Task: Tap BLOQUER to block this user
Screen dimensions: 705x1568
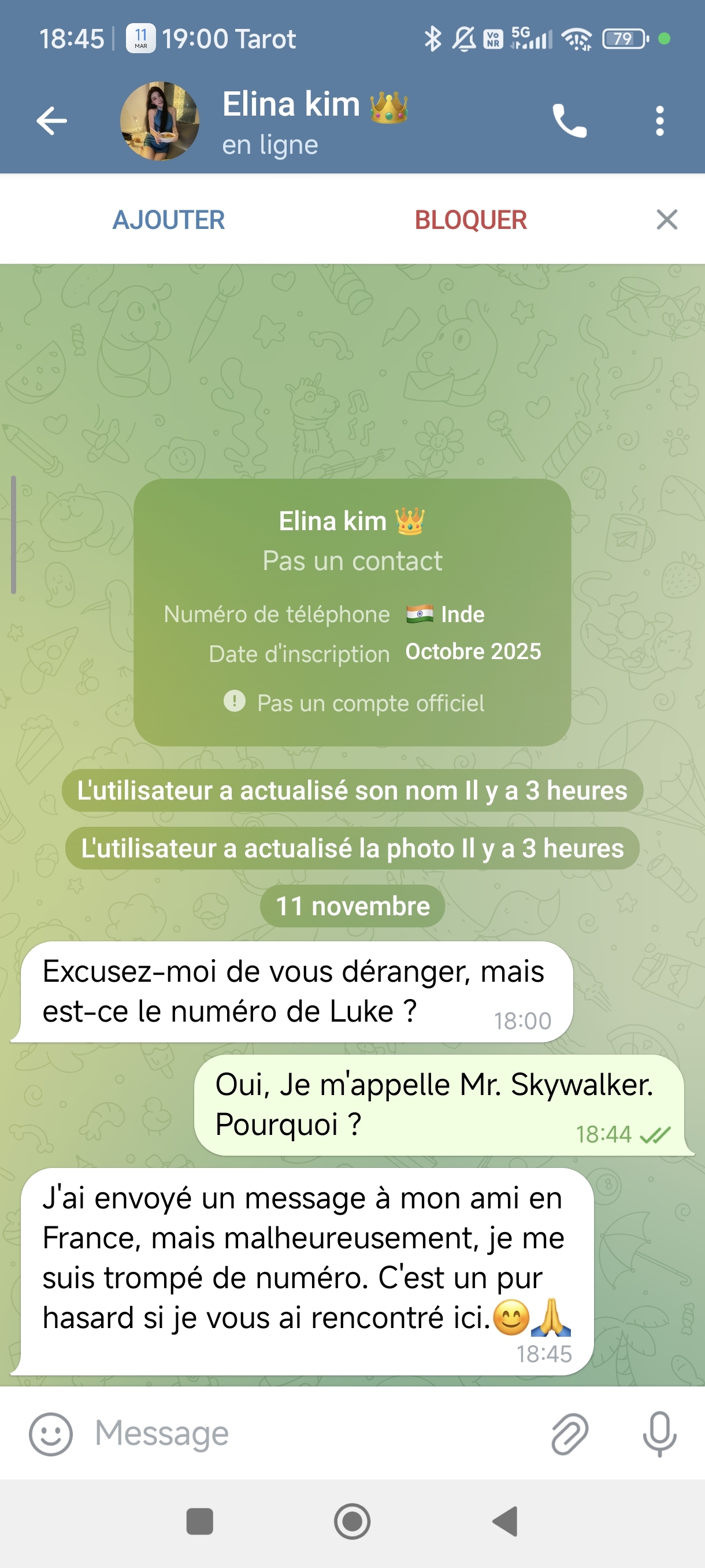Action: pyautogui.click(x=470, y=220)
